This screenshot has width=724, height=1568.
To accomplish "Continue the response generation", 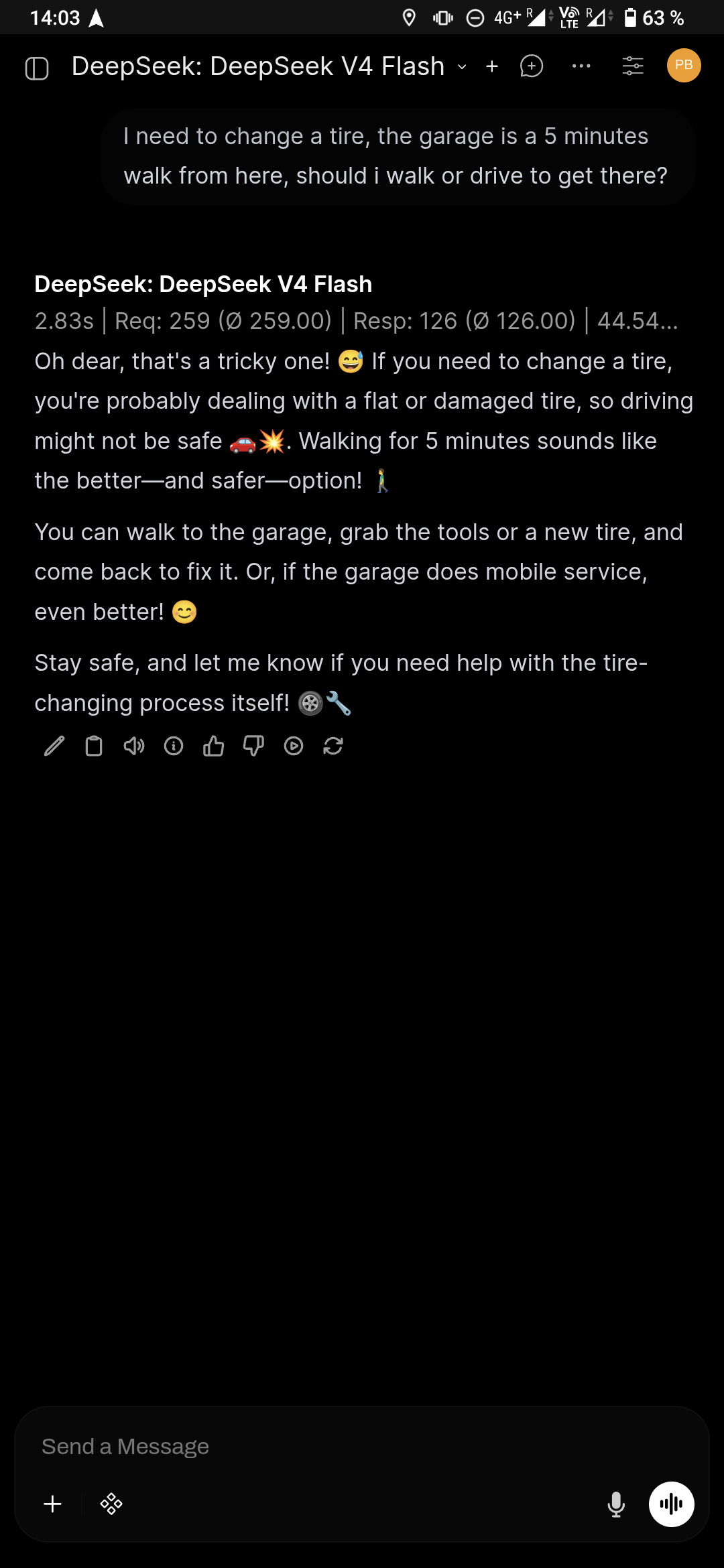I will [294, 746].
